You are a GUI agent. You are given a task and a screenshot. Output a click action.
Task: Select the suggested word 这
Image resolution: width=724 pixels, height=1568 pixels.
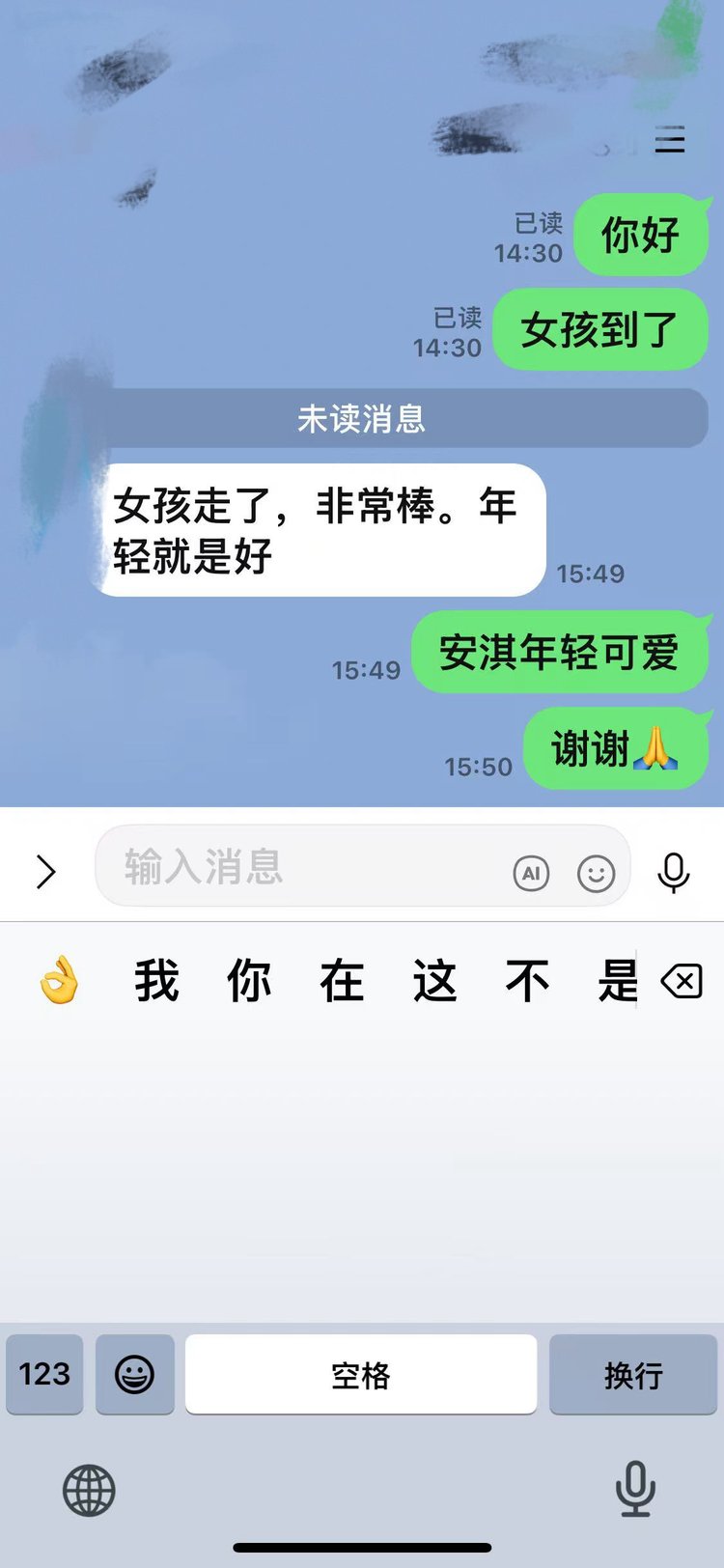[434, 981]
